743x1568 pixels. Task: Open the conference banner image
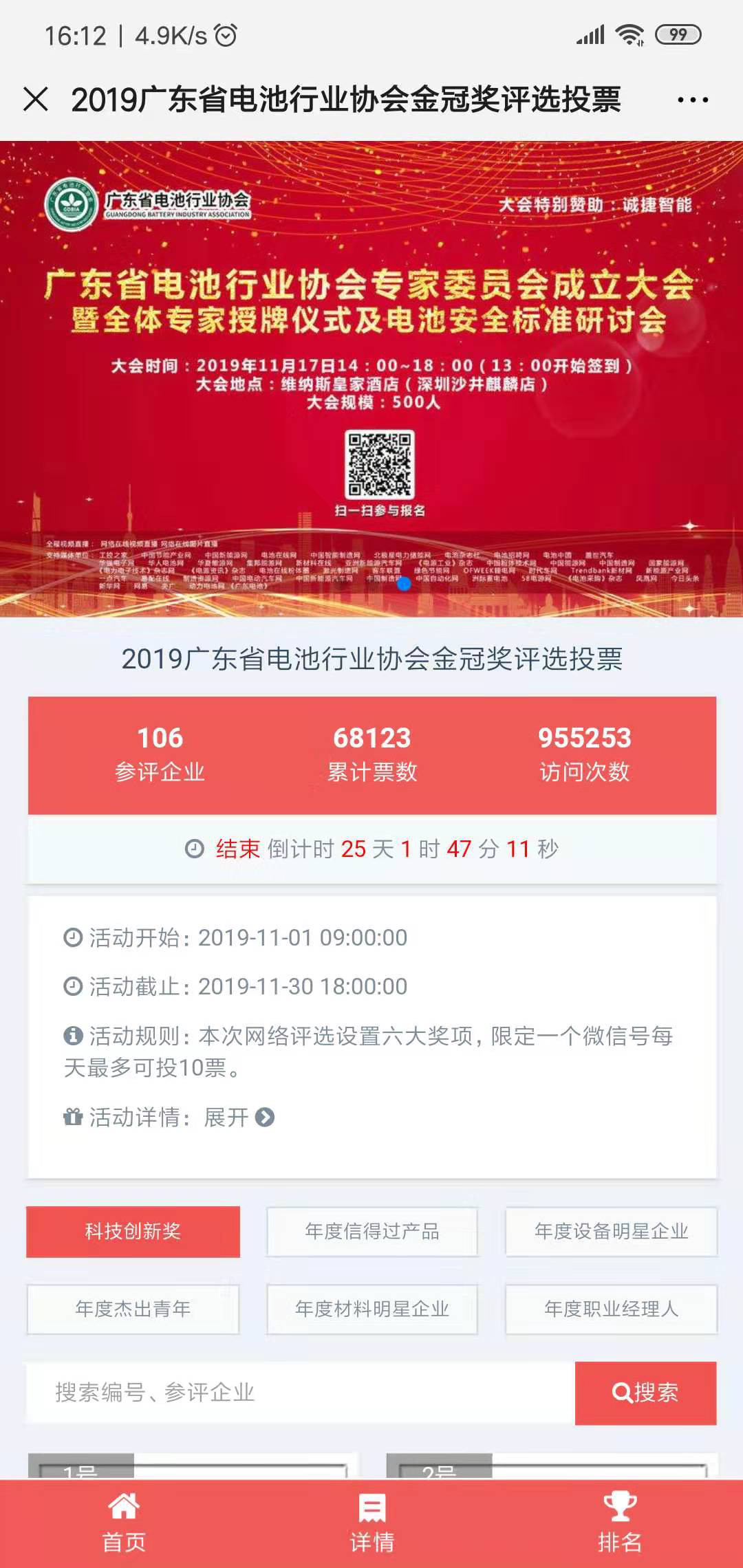pyautogui.click(x=371, y=378)
